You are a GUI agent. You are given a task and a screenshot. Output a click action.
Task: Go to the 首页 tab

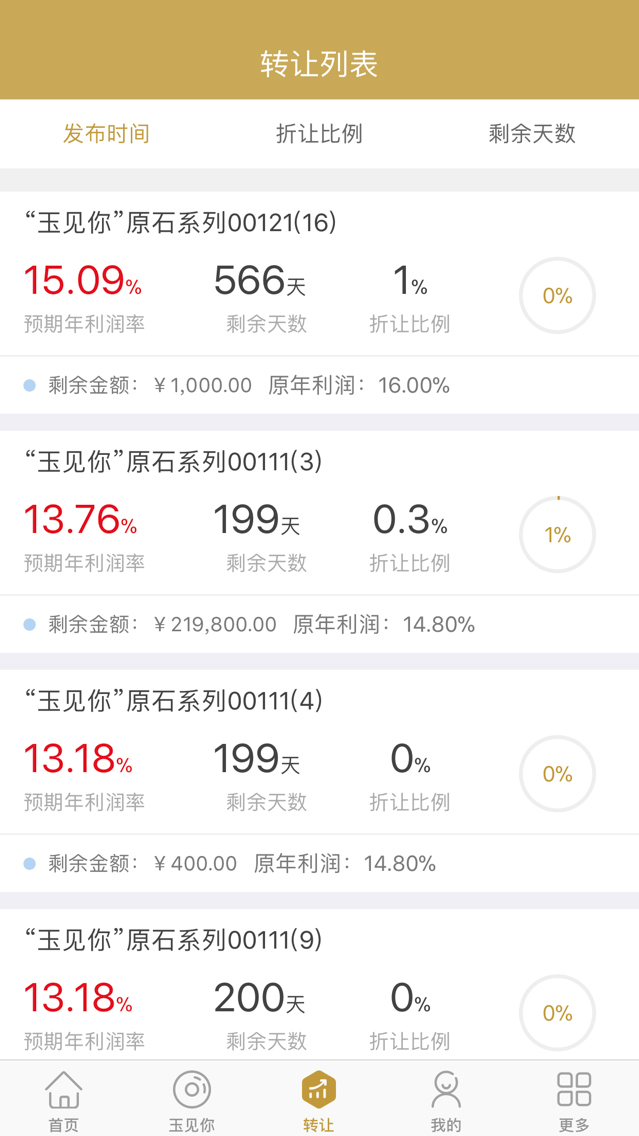64,1100
